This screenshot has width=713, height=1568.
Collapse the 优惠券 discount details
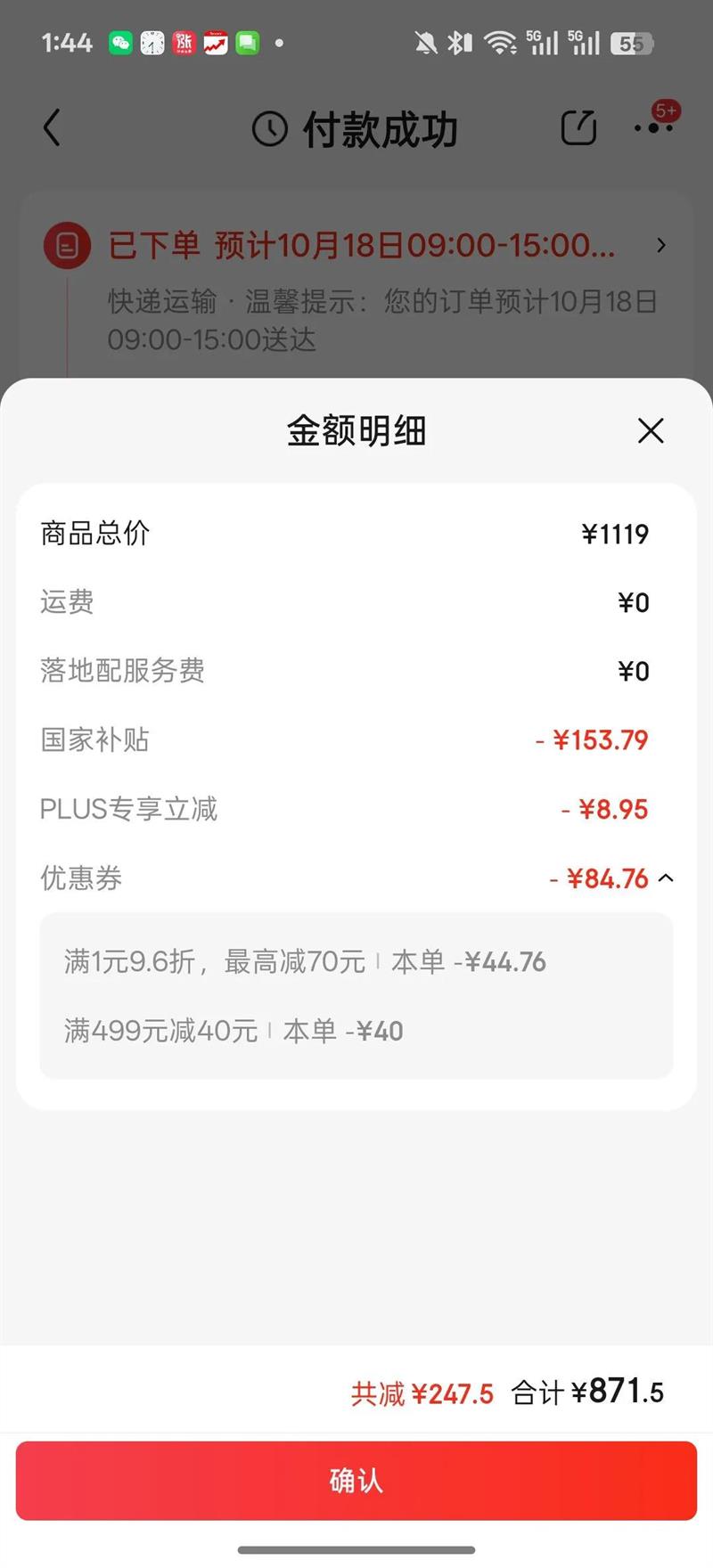tap(666, 878)
